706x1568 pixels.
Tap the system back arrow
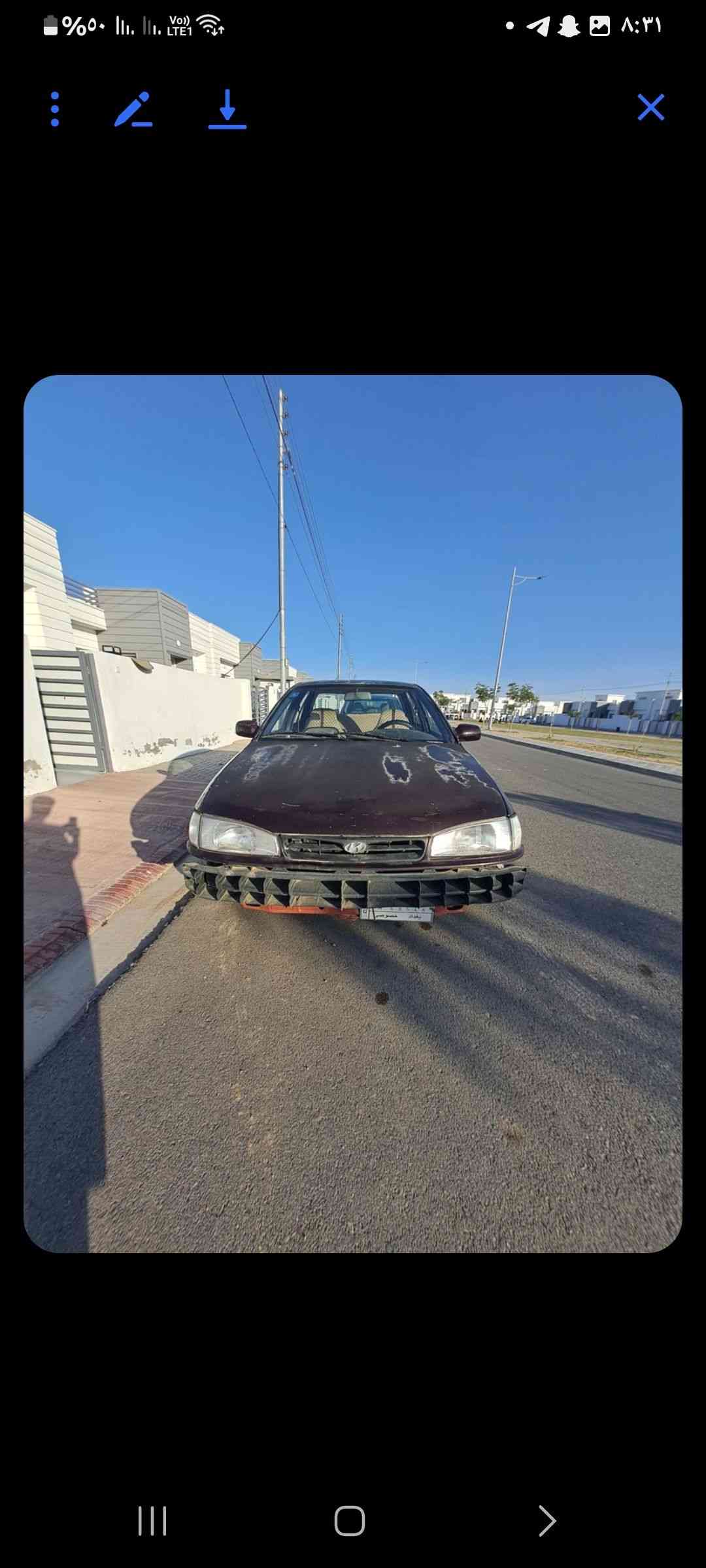click(546, 1520)
